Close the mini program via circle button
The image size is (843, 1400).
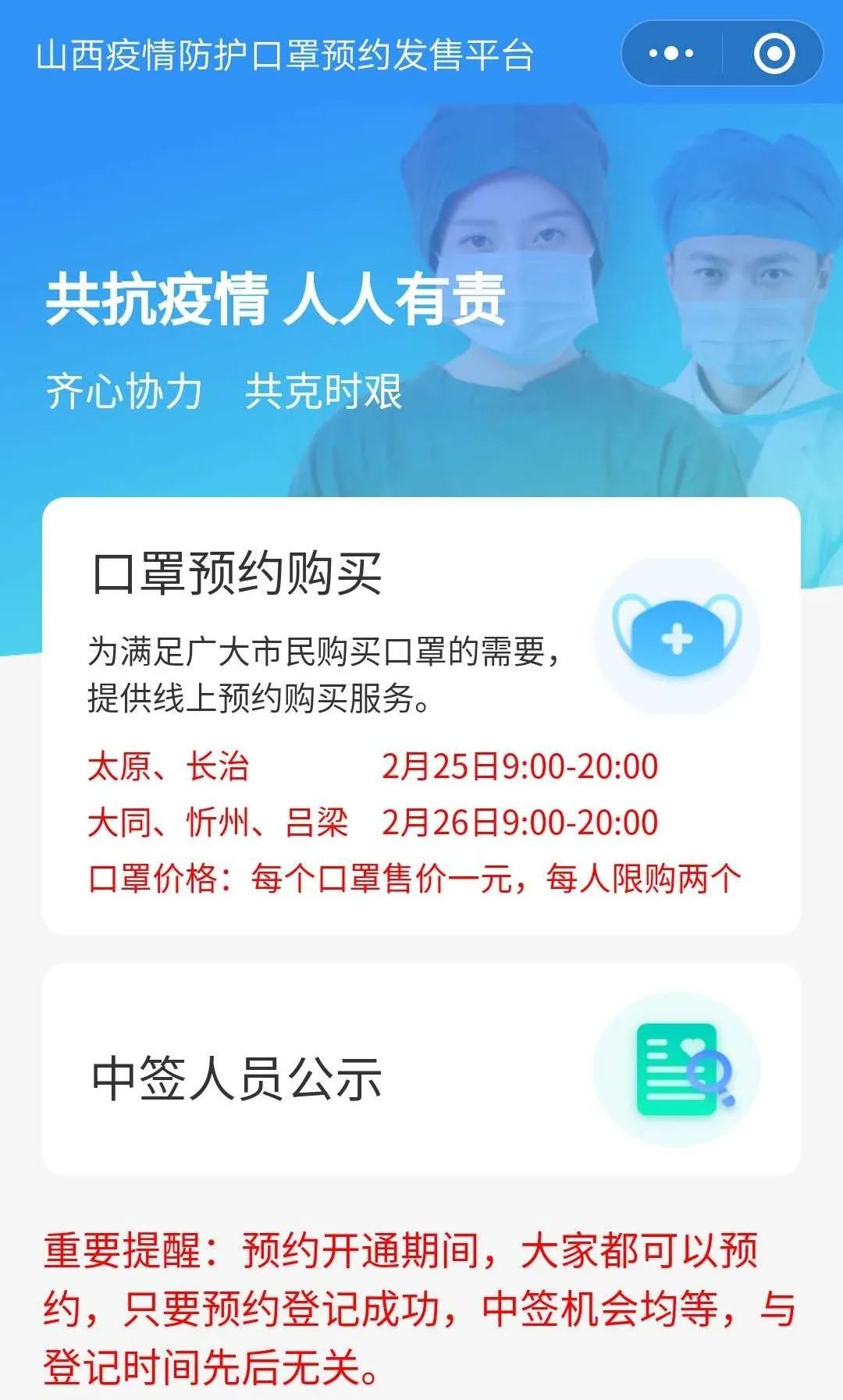tap(774, 54)
